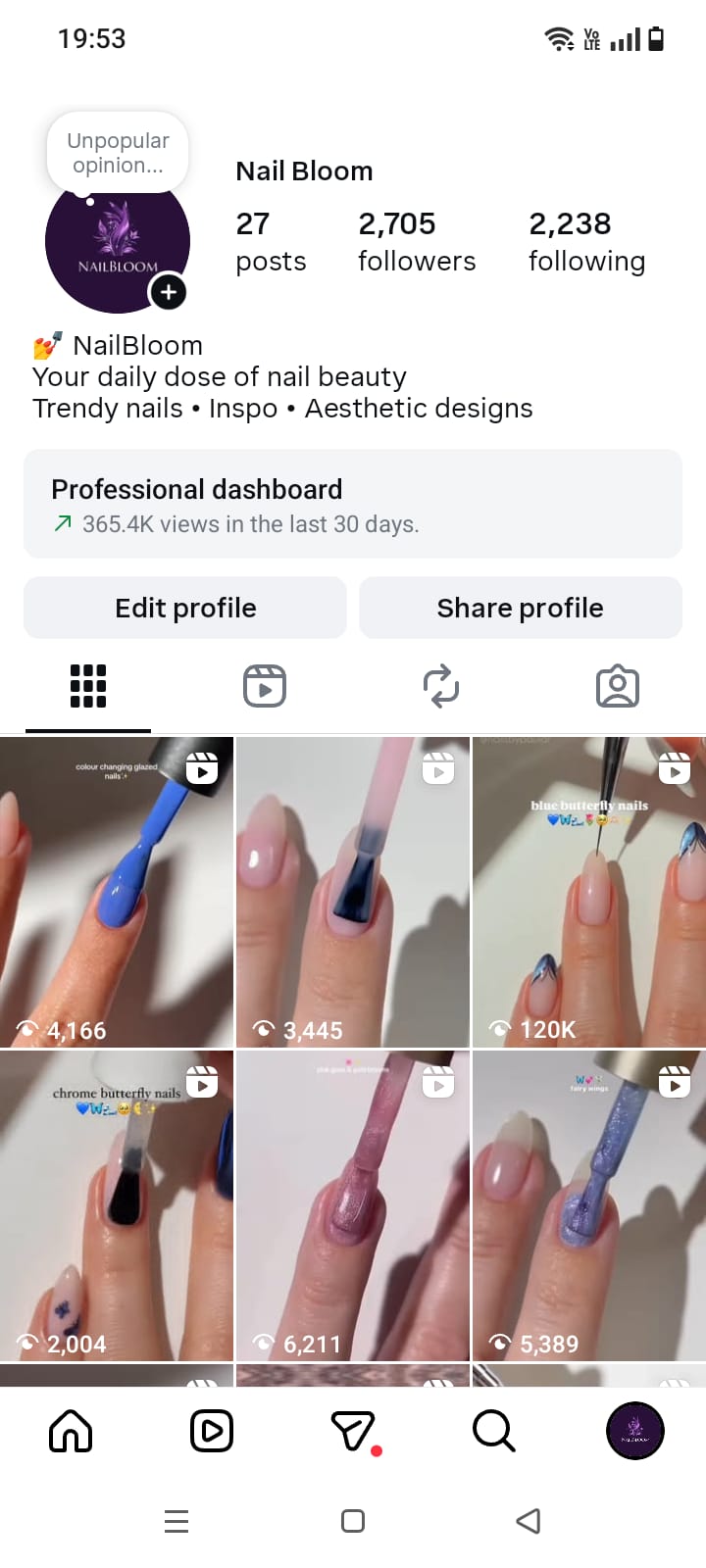
Task: Open the chrome butterfly nails reel
Action: click(117, 1205)
